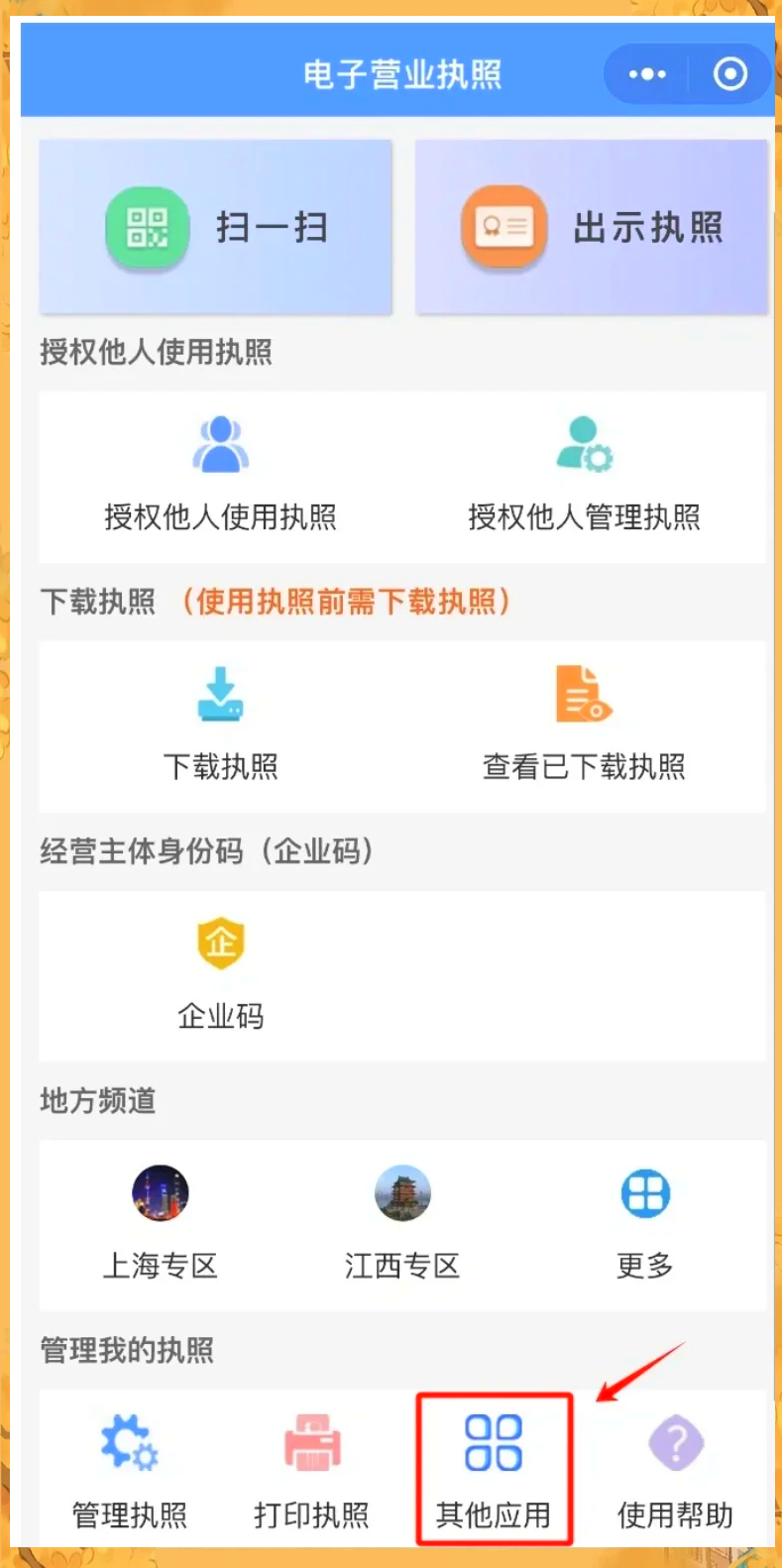
Task: Open 管理执照
Action: coord(130,1474)
